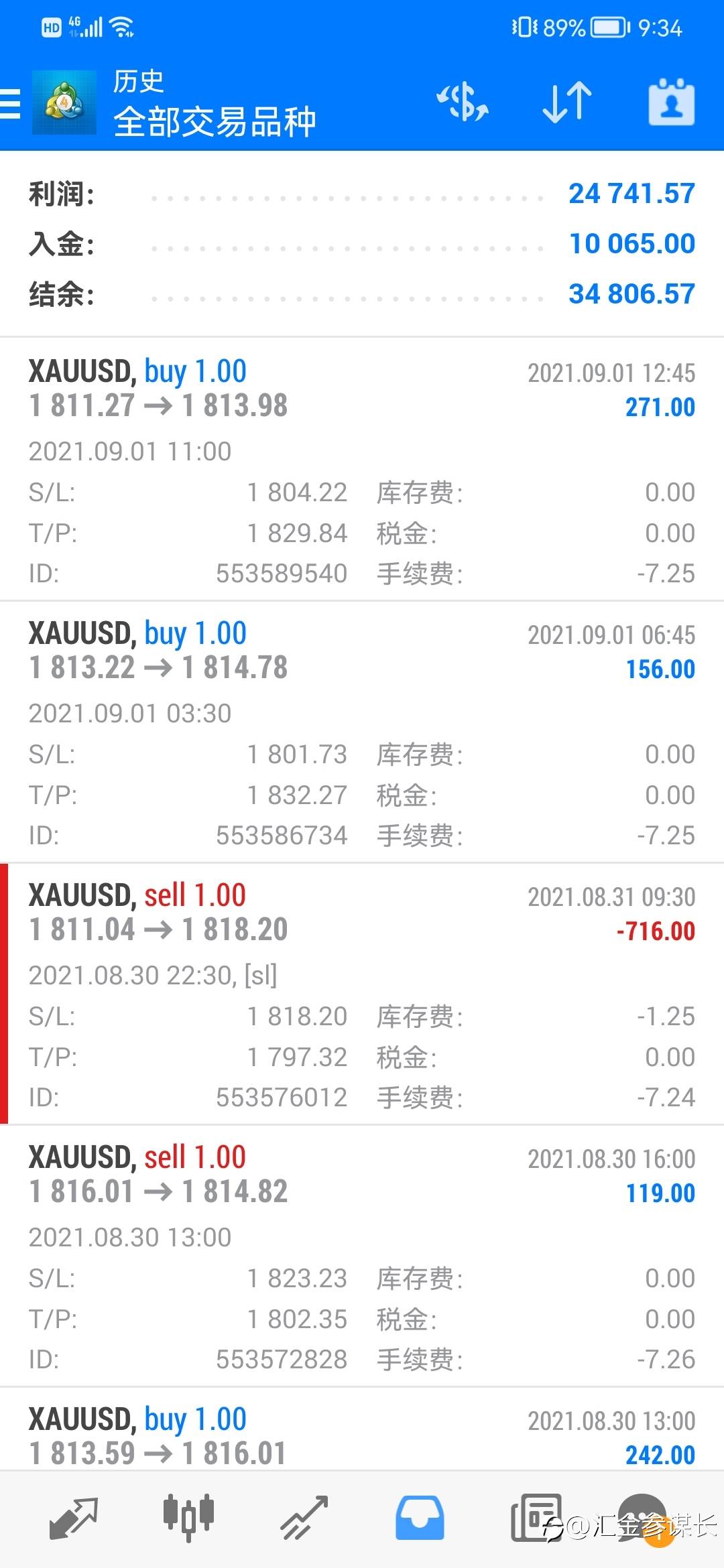Select XAUUSD buy trade with profit 156.00
The height and width of the screenshot is (1568, 724).
(362, 732)
